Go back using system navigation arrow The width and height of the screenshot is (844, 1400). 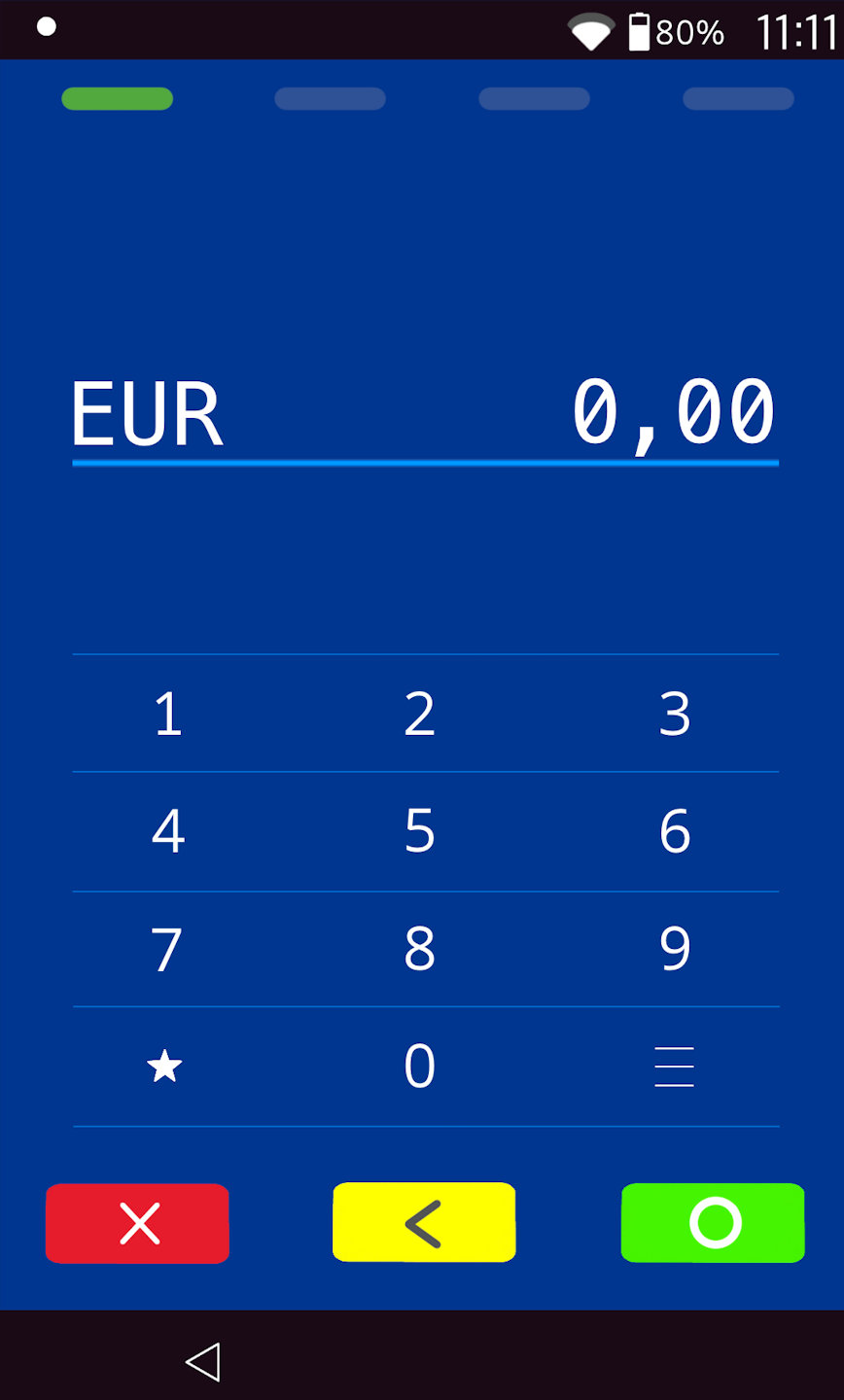coord(203,1361)
